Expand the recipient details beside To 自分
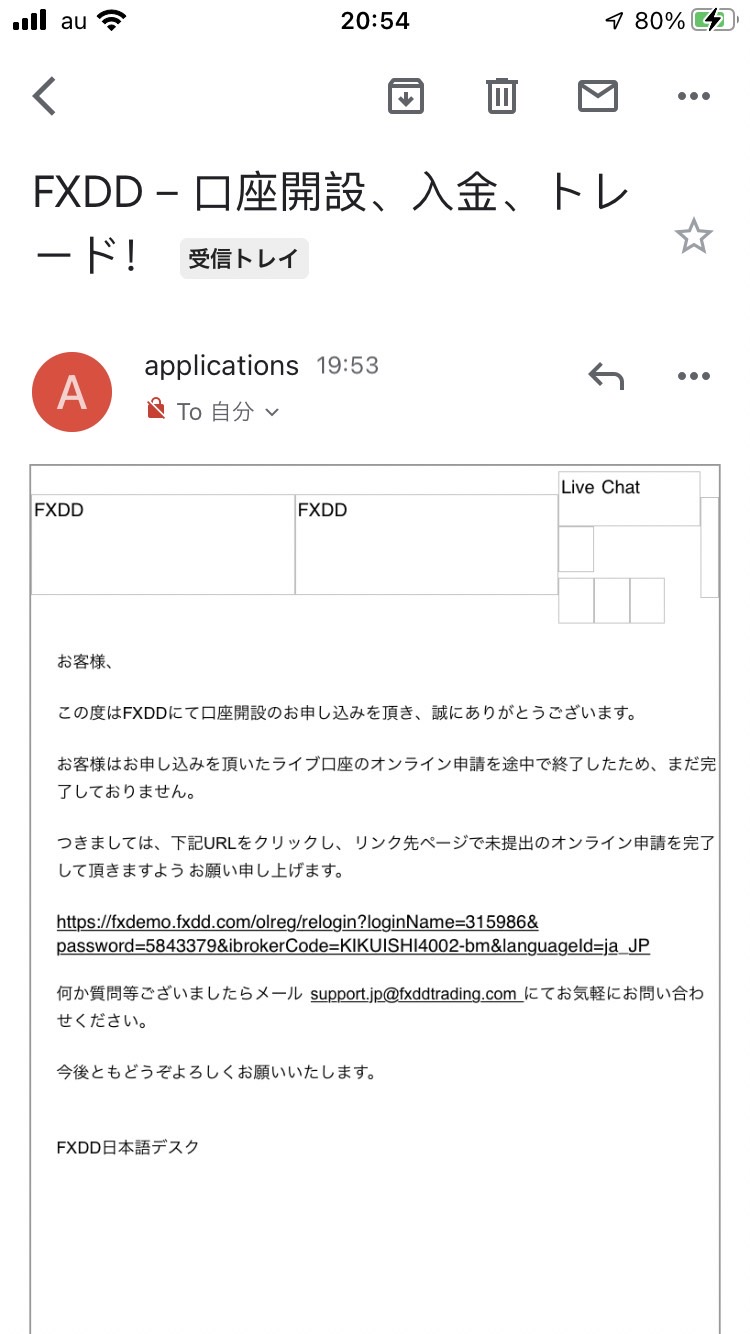This screenshot has width=750, height=1334. (x=271, y=412)
